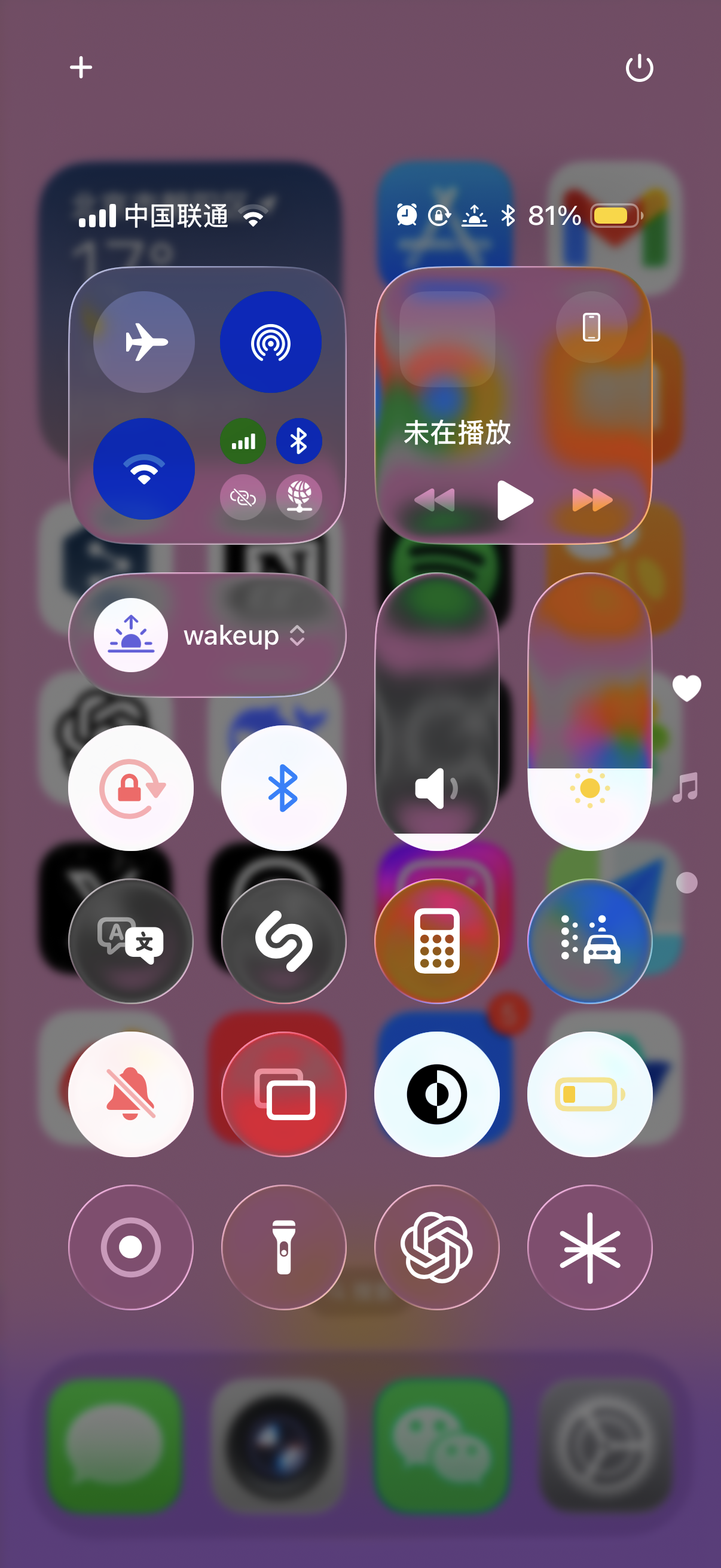
Task: Tap the plus icon to add controls
Action: pyautogui.click(x=81, y=67)
